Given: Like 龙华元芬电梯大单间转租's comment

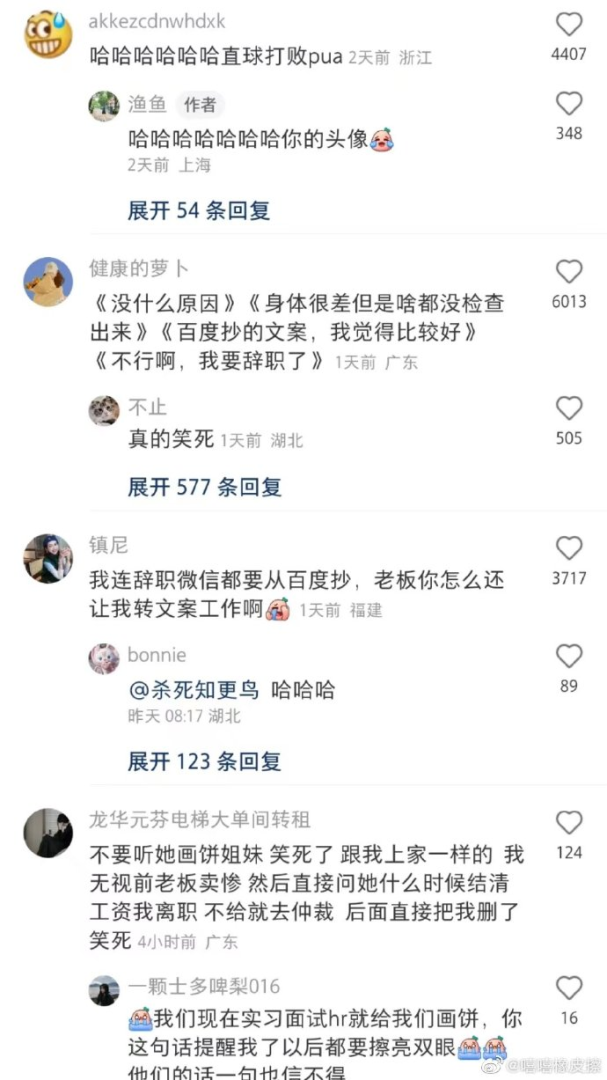Looking at the screenshot, I should coord(569,822).
